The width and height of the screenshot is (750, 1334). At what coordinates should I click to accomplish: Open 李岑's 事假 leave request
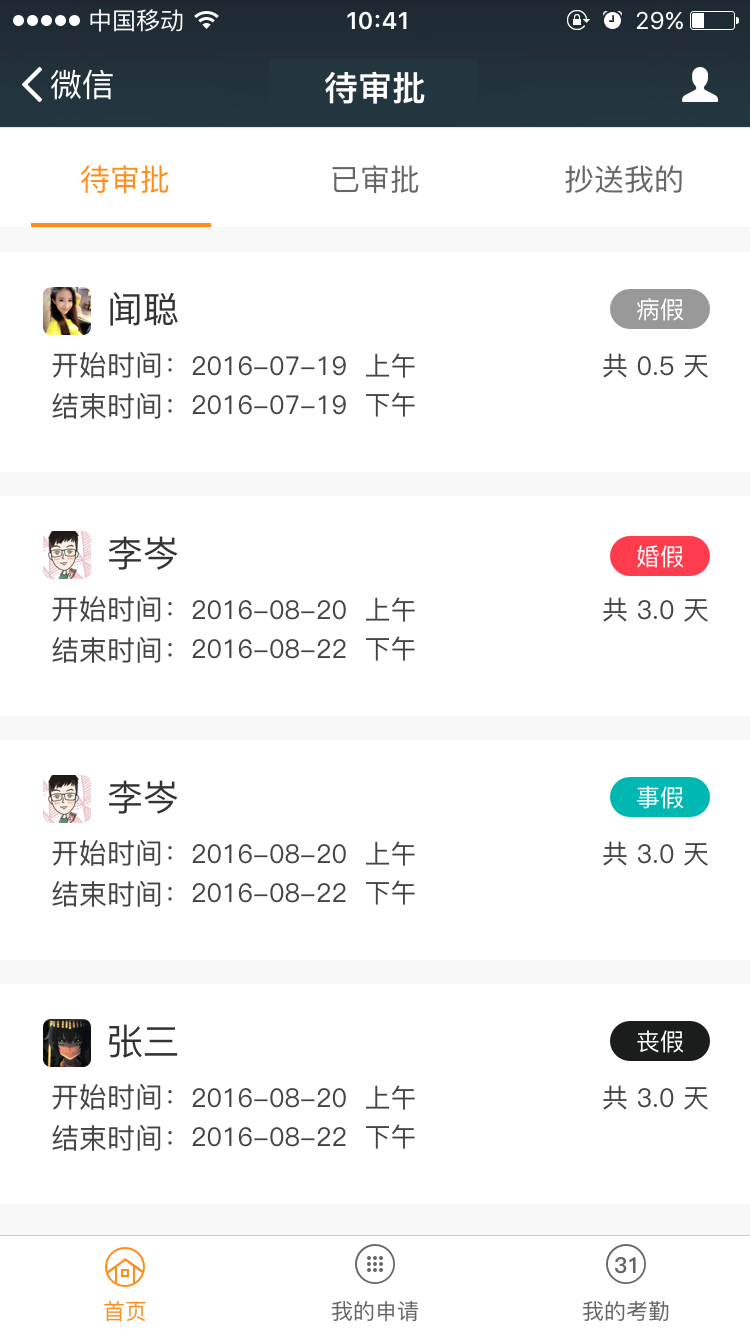375,849
